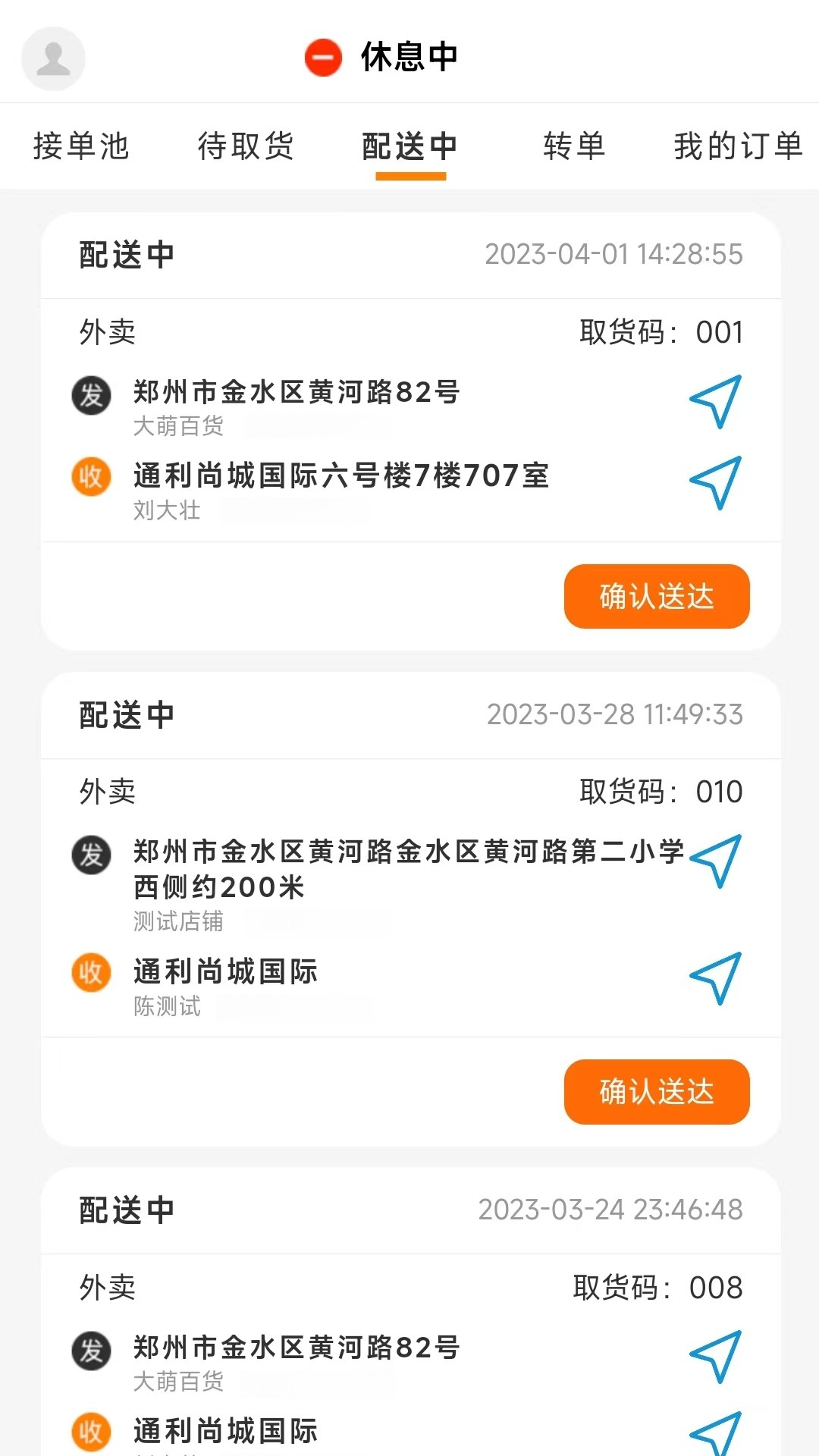819x1456 pixels.
Task: Navigate to 大萌百货 pickup for order 008
Action: [715, 1356]
